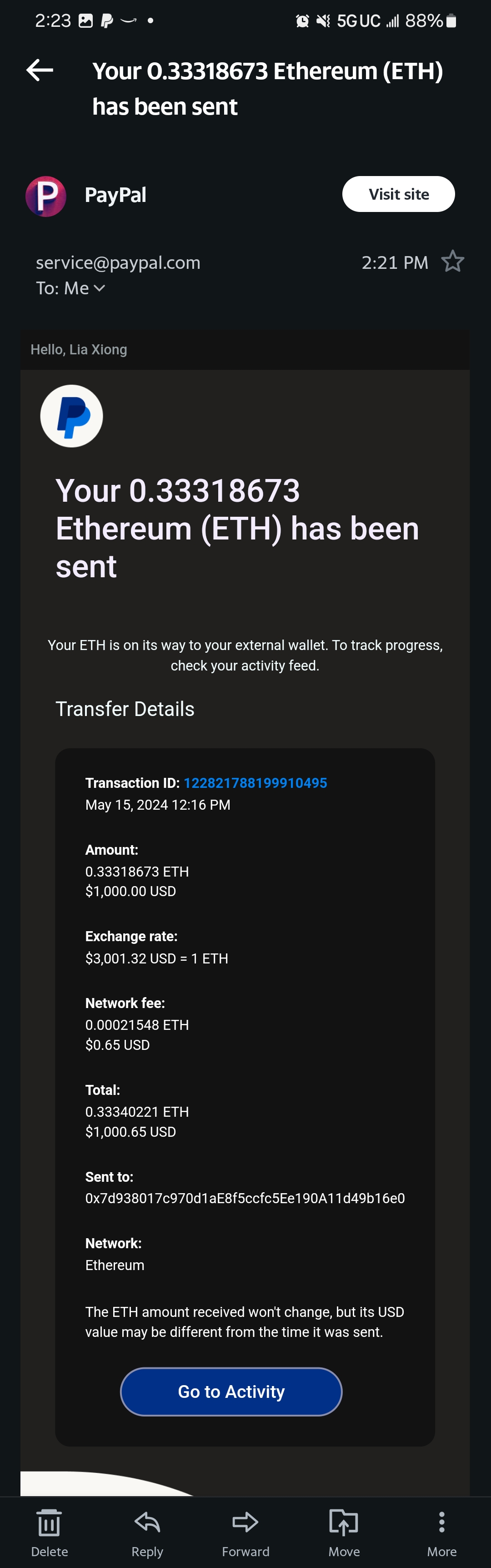The width and height of the screenshot is (491, 1568).
Task: Tap the Go to Activity button
Action: [231, 1392]
